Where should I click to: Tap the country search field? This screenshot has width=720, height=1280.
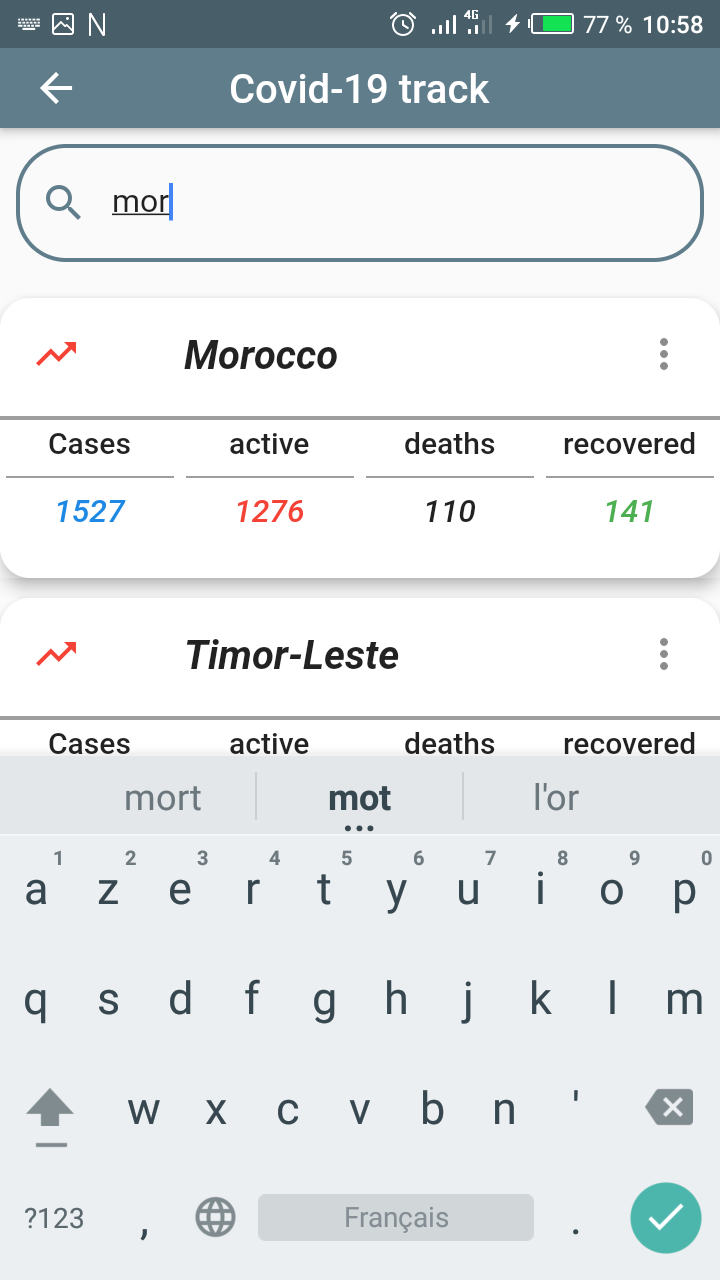tap(360, 203)
